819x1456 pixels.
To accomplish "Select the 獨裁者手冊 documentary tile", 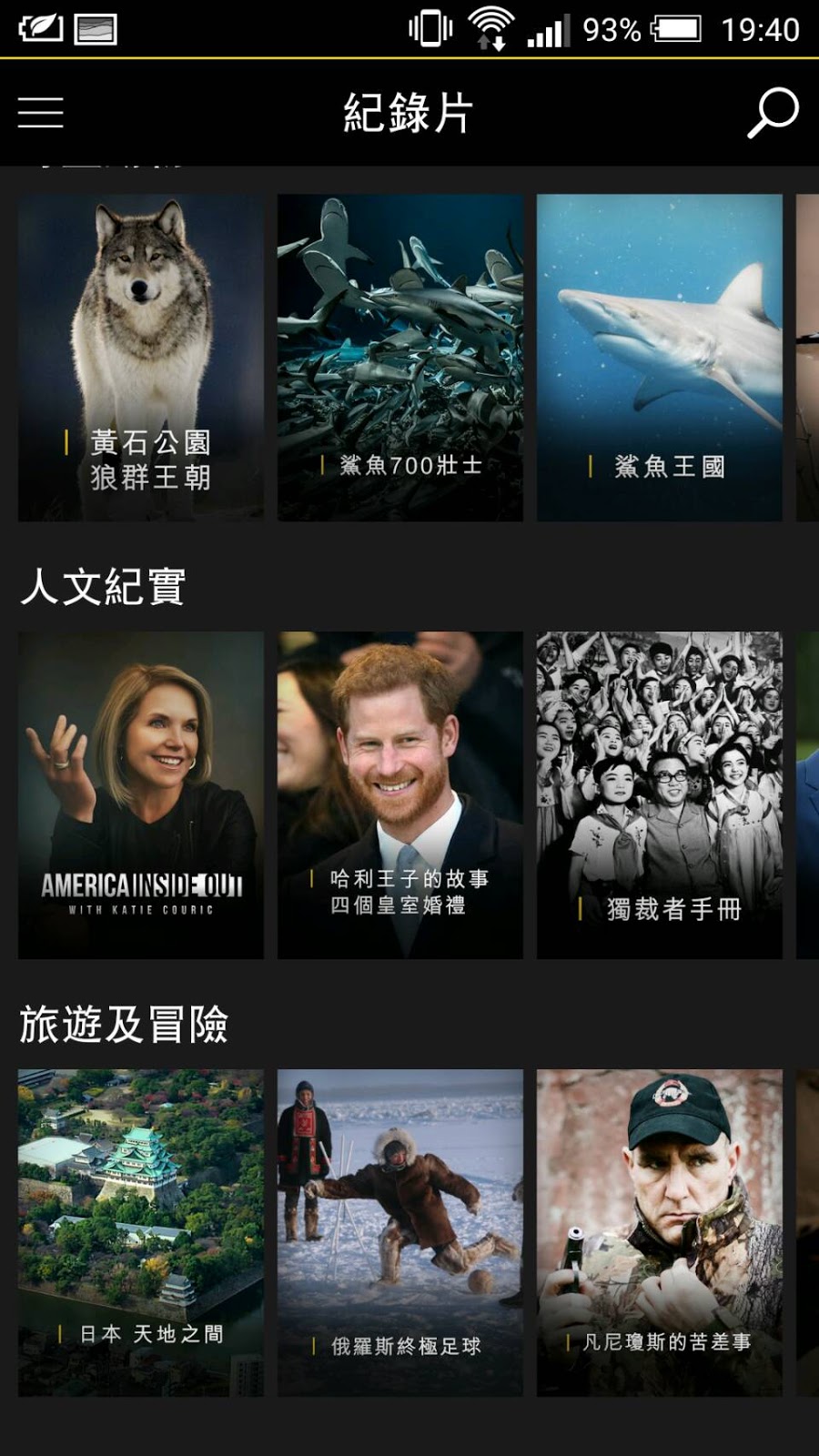I will pos(660,794).
